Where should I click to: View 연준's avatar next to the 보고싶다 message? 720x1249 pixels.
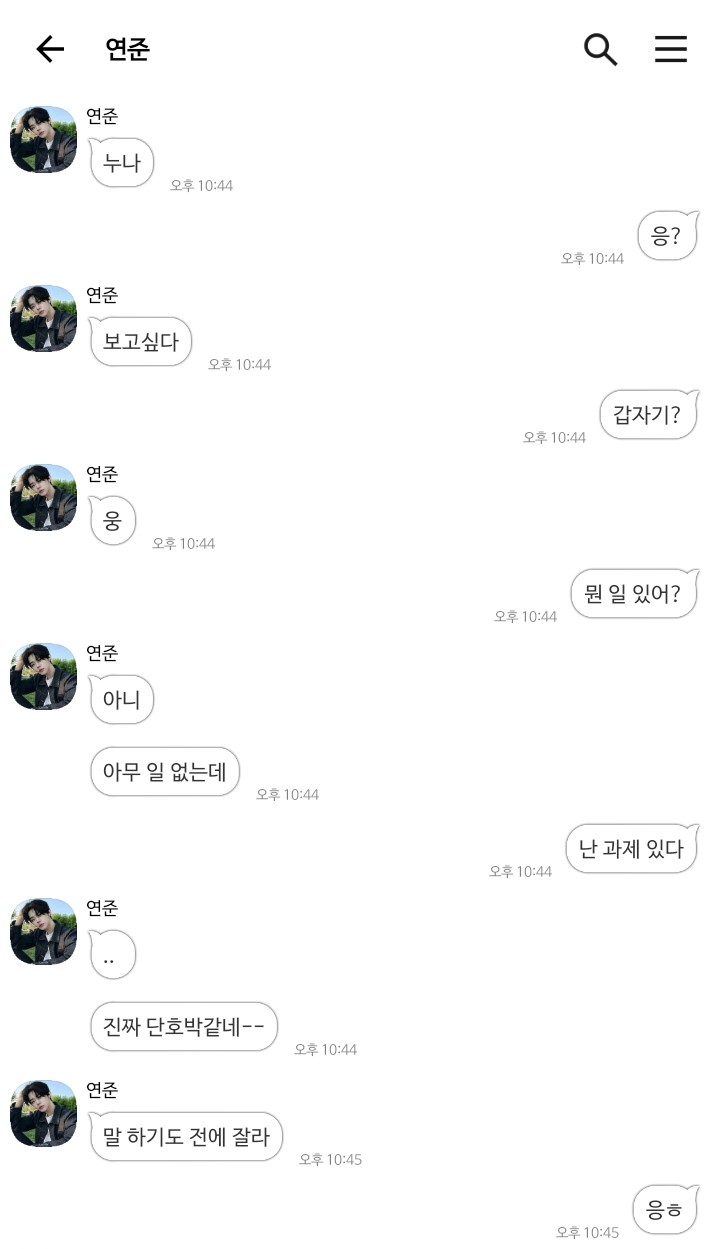pos(43,319)
